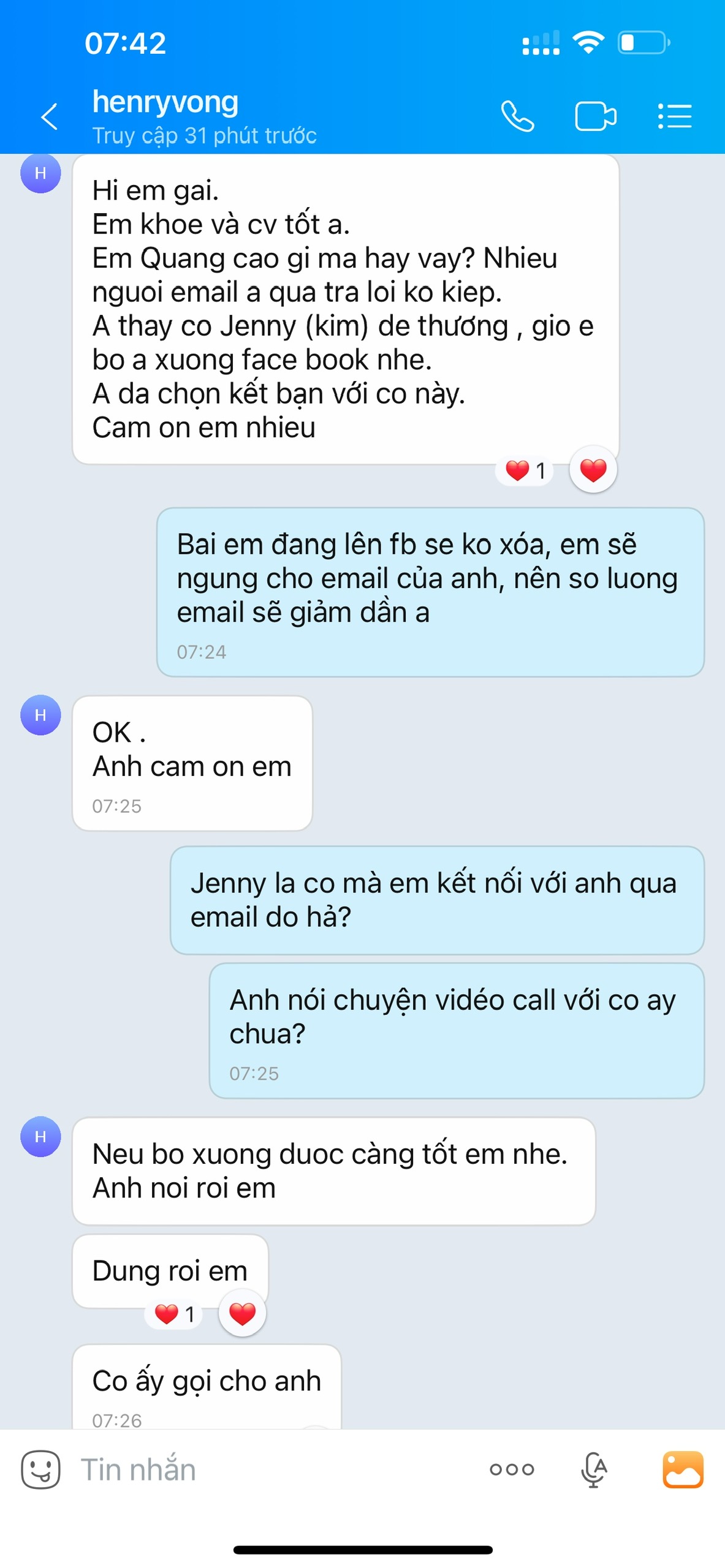Viewport: 725px width, 1568px height.
Task: Record a voice message
Action: [593, 1469]
